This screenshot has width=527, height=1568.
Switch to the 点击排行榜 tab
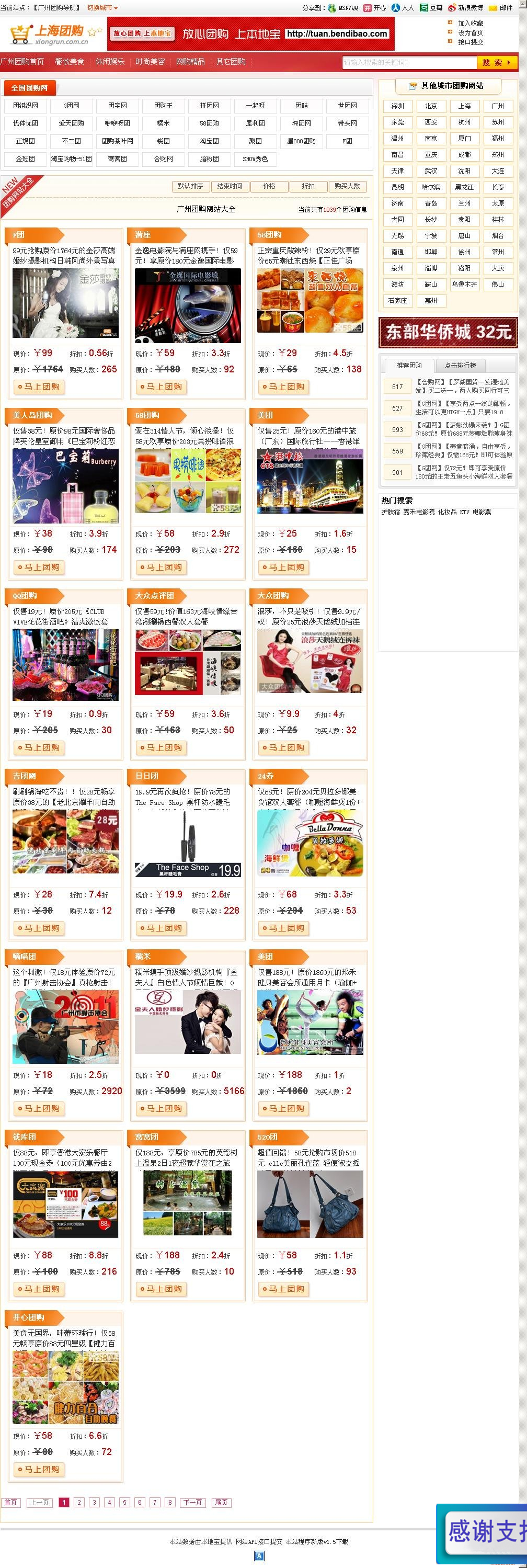pyautogui.click(x=460, y=366)
